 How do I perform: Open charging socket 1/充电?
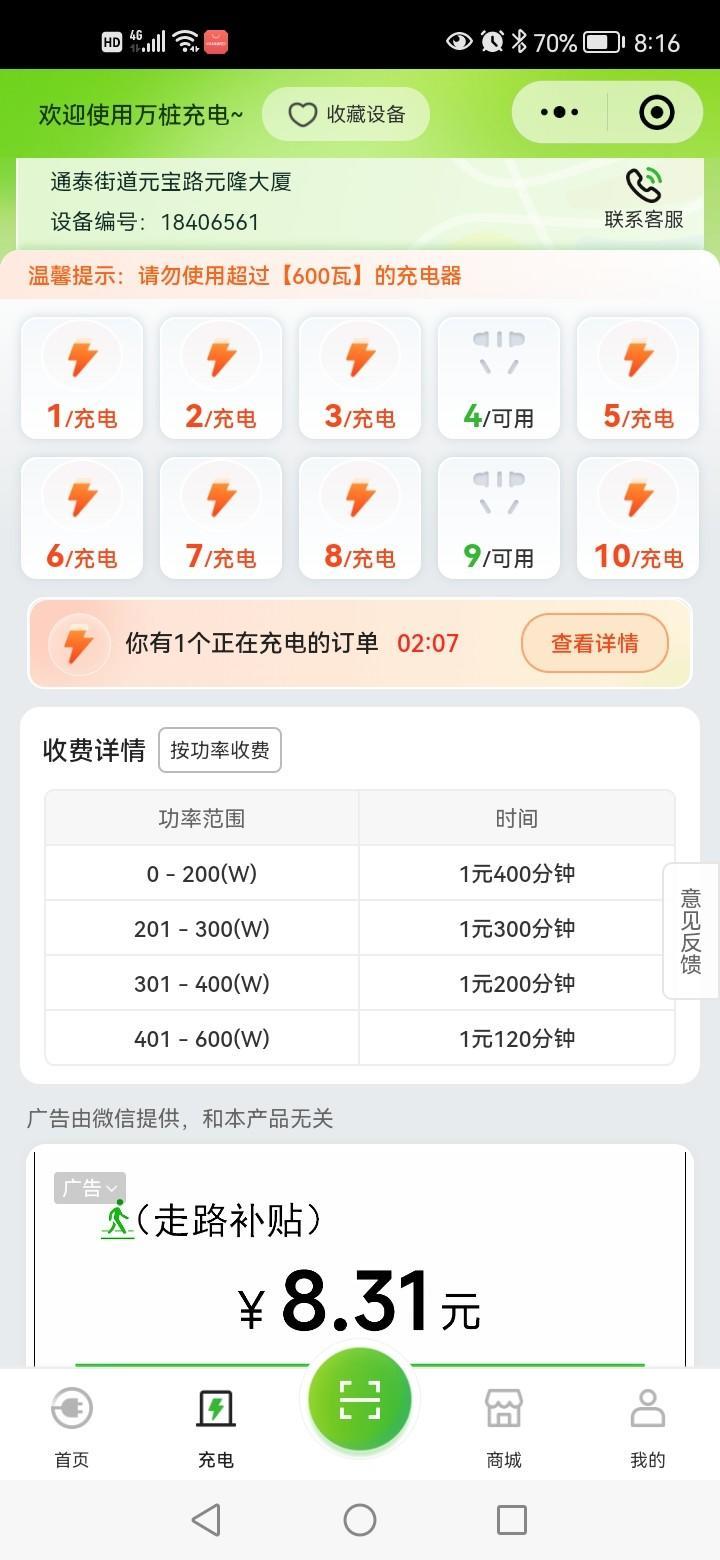(x=82, y=378)
